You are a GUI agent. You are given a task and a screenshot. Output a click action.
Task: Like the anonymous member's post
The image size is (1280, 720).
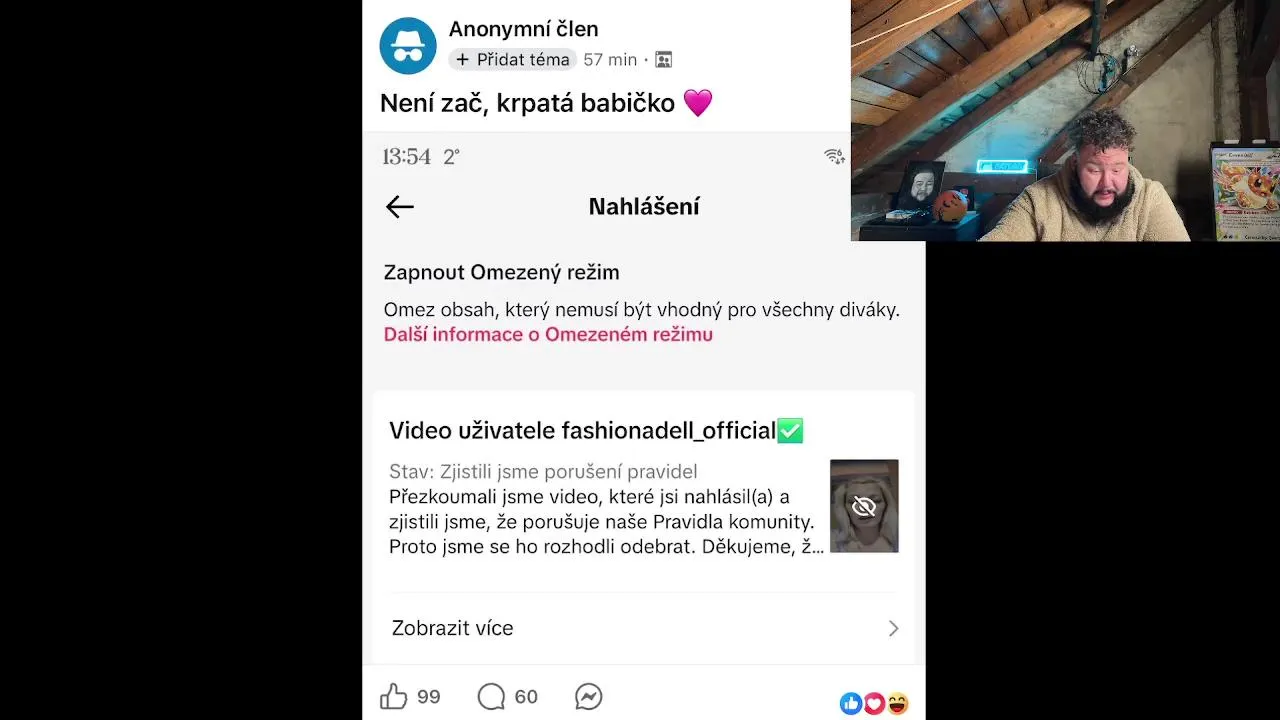click(x=394, y=697)
